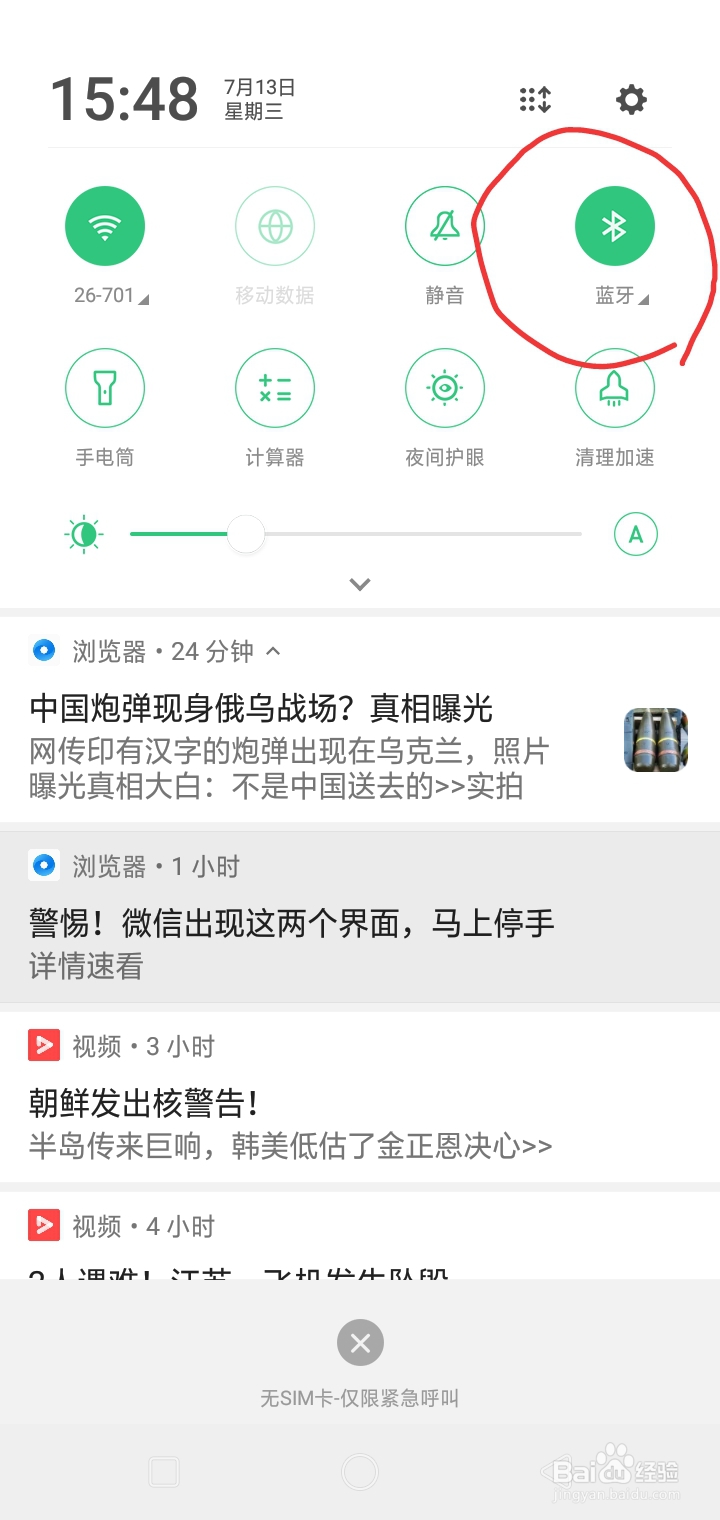Toggle Bluetooth 蓝牙 tile off

pyautogui.click(x=615, y=225)
